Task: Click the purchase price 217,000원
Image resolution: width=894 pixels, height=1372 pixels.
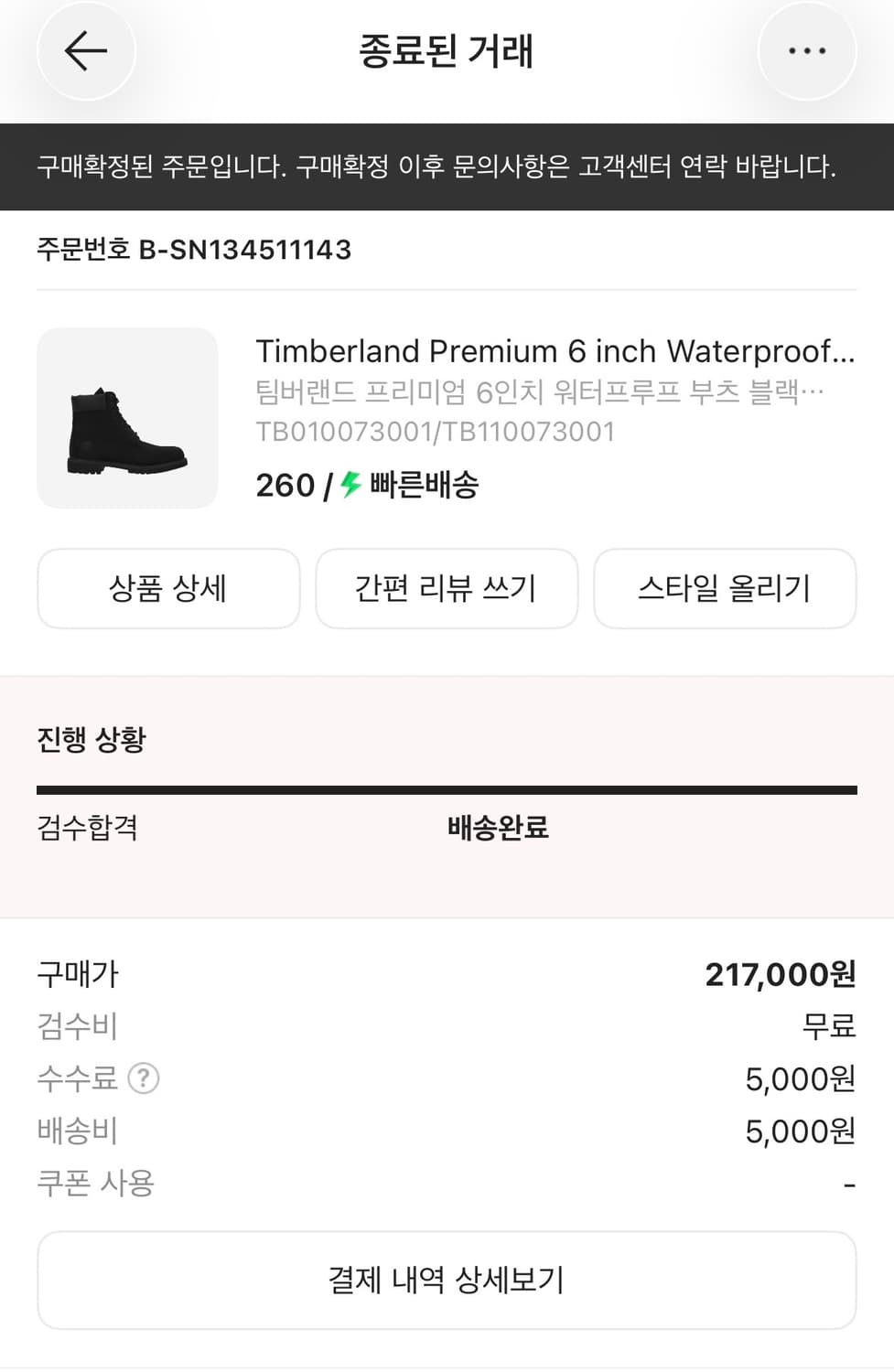Action: point(781,974)
